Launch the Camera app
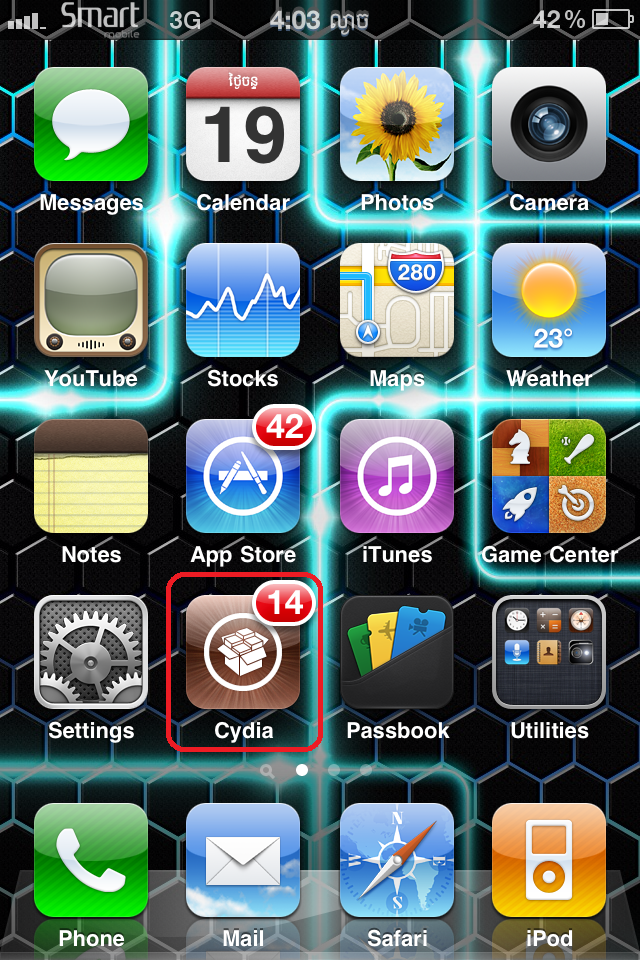This screenshot has width=640, height=960. pyautogui.click(x=549, y=124)
